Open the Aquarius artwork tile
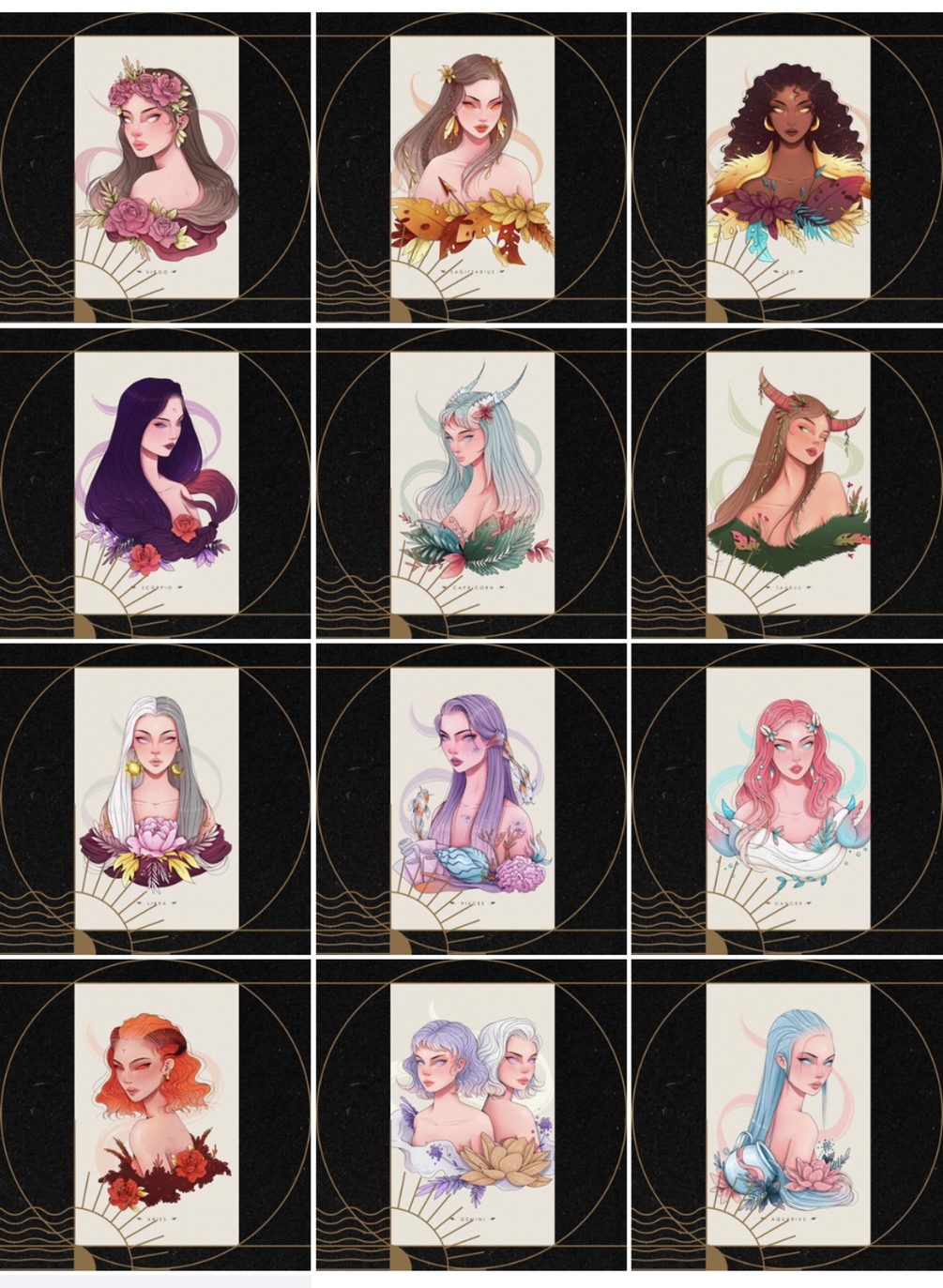943x1288 pixels. click(x=787, y=1114)
